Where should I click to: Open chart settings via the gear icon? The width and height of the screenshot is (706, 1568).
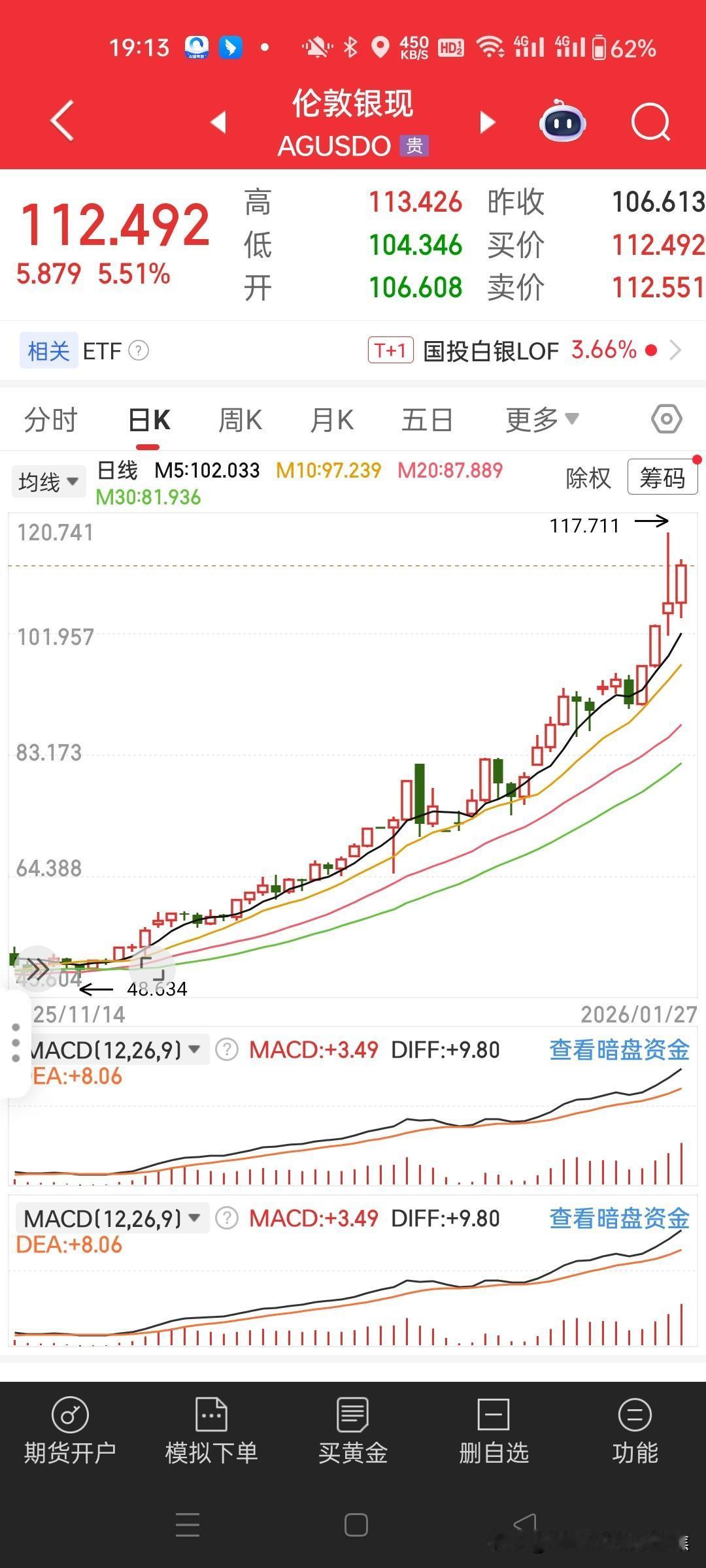coord(665,419)
